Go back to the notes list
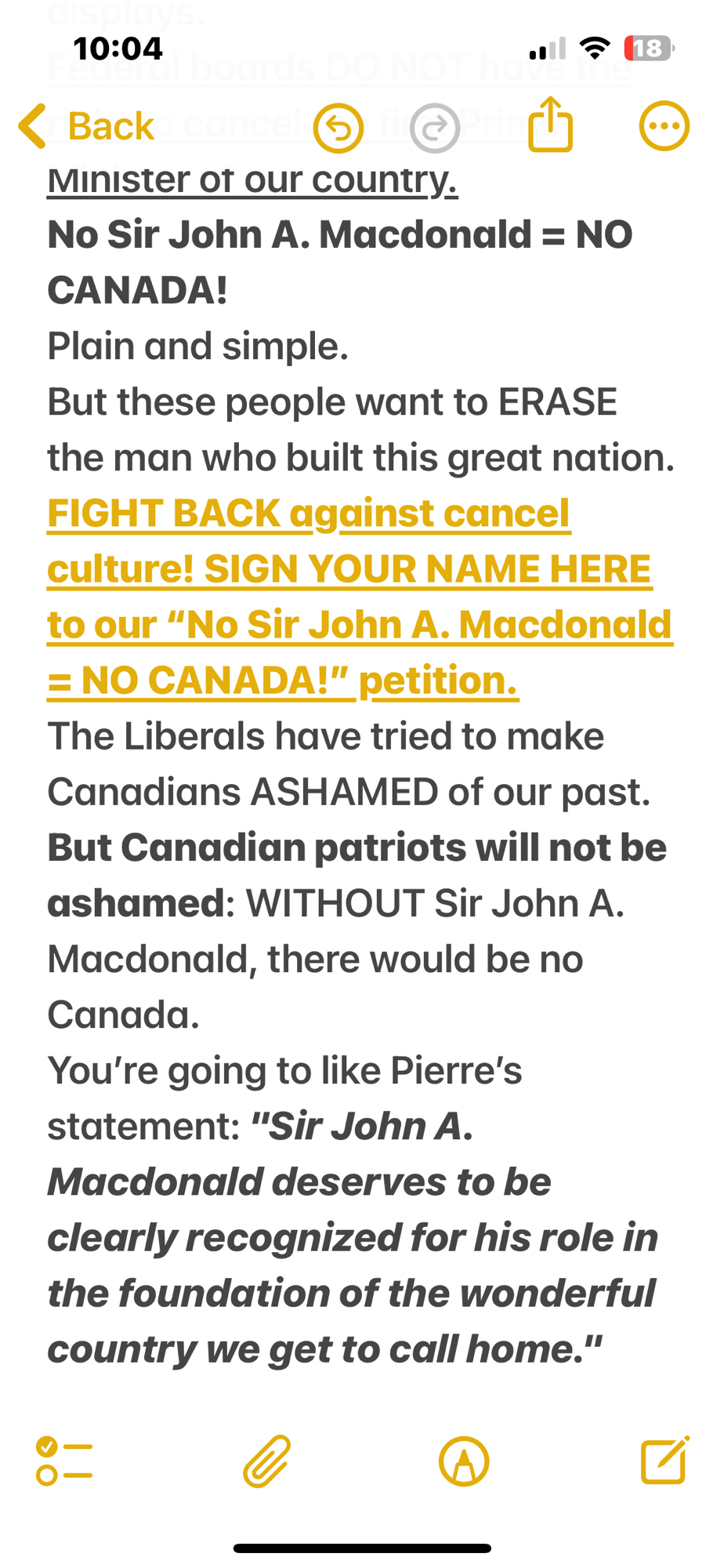 click(x=86, y=126)
